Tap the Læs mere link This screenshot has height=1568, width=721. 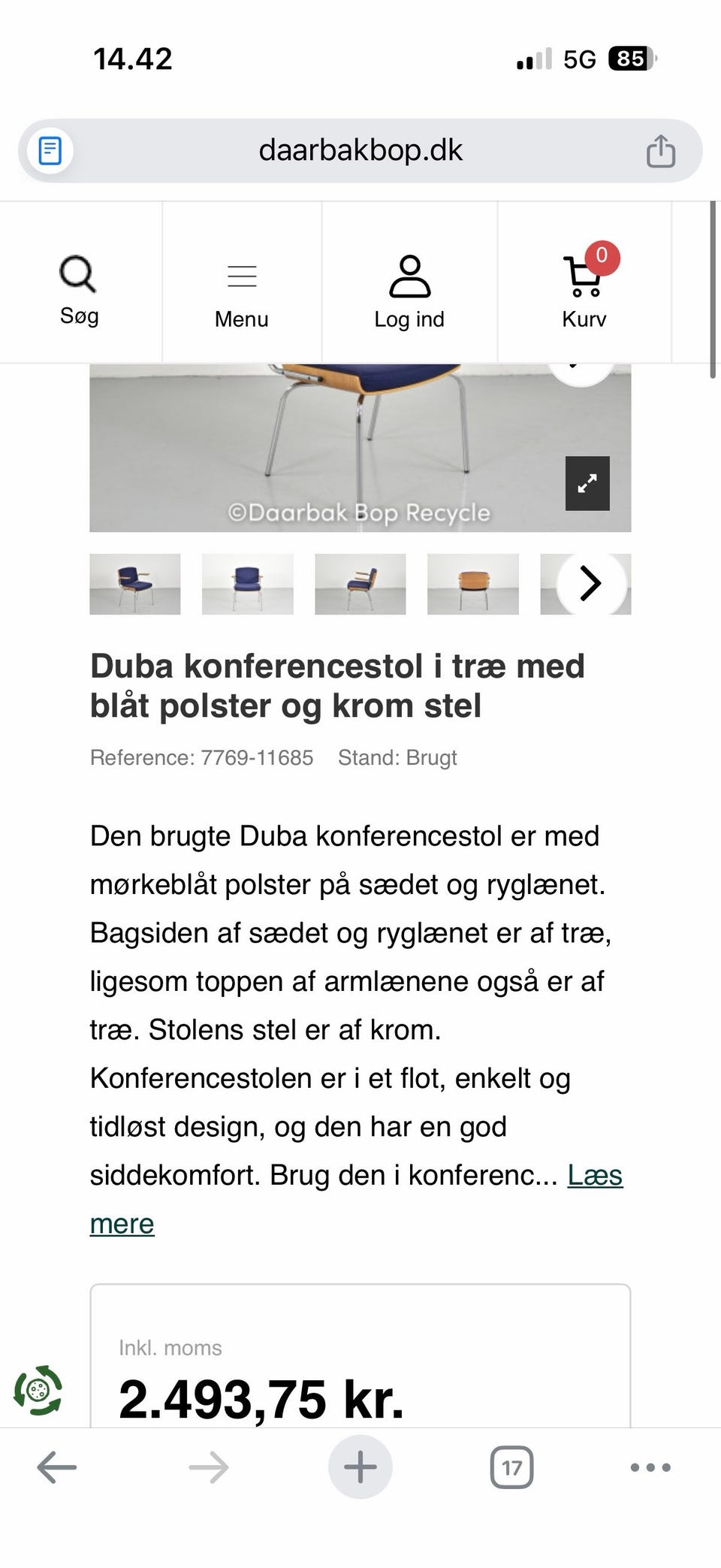click(356, 1199)
